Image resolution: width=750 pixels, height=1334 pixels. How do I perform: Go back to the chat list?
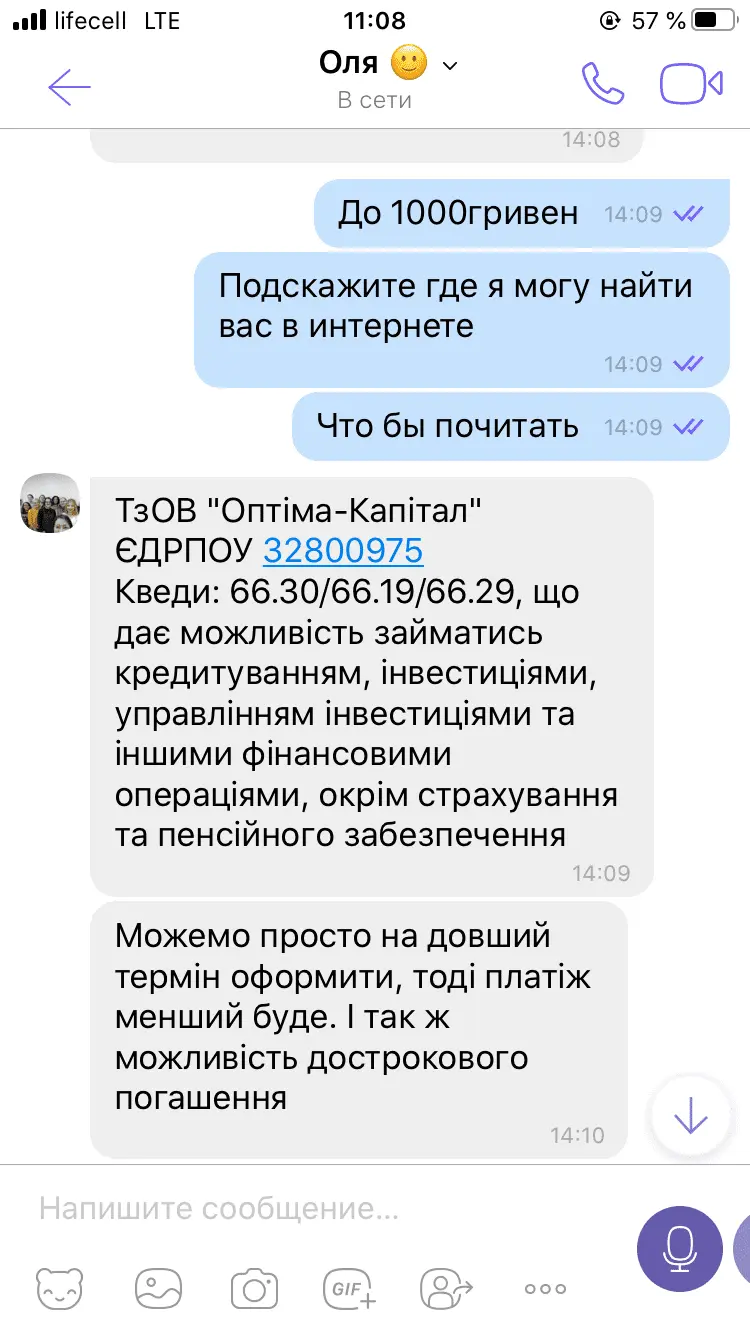click(x=69, y=86)
